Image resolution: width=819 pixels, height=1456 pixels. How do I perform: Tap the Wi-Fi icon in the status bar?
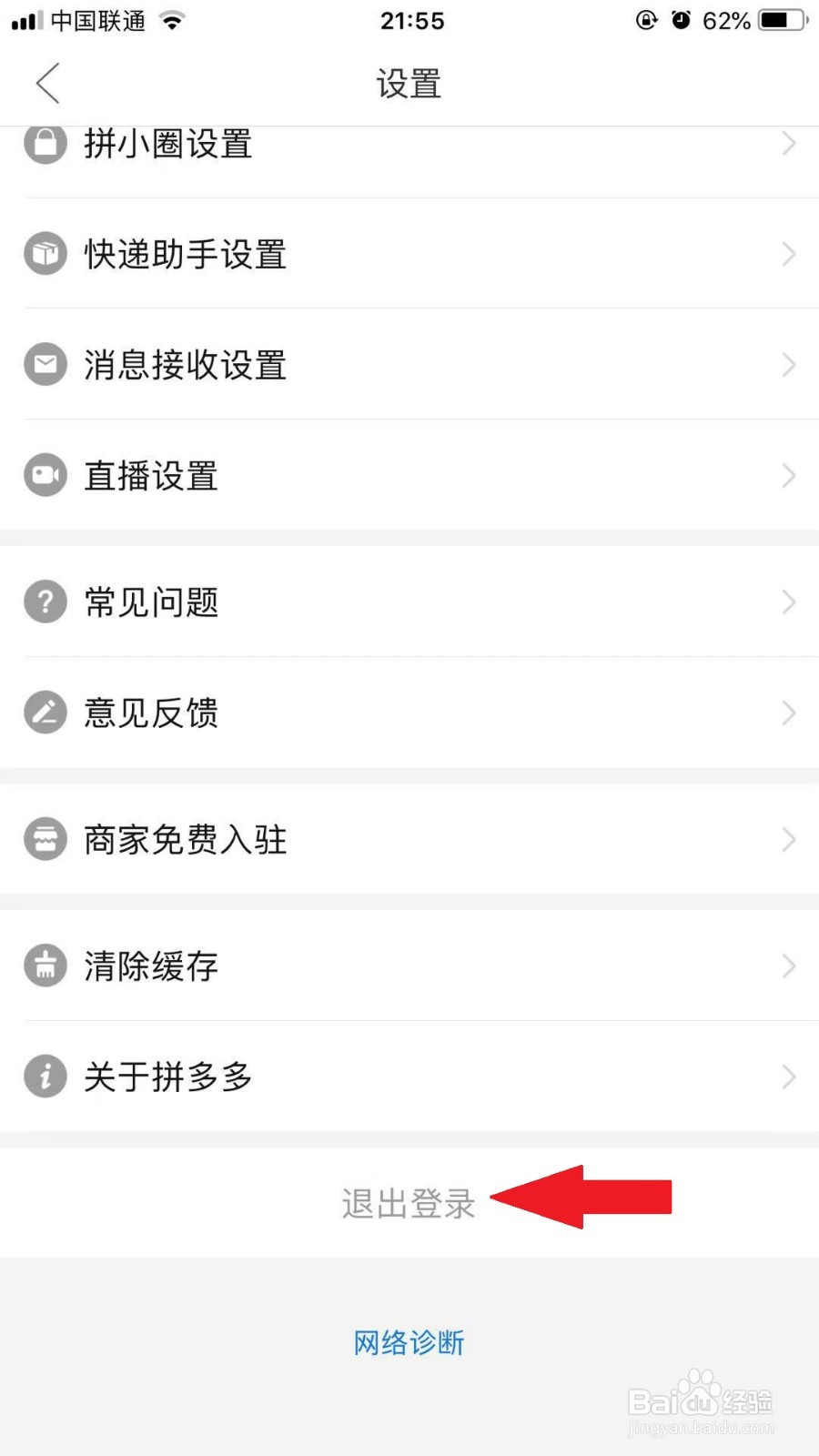pos(171,18)
